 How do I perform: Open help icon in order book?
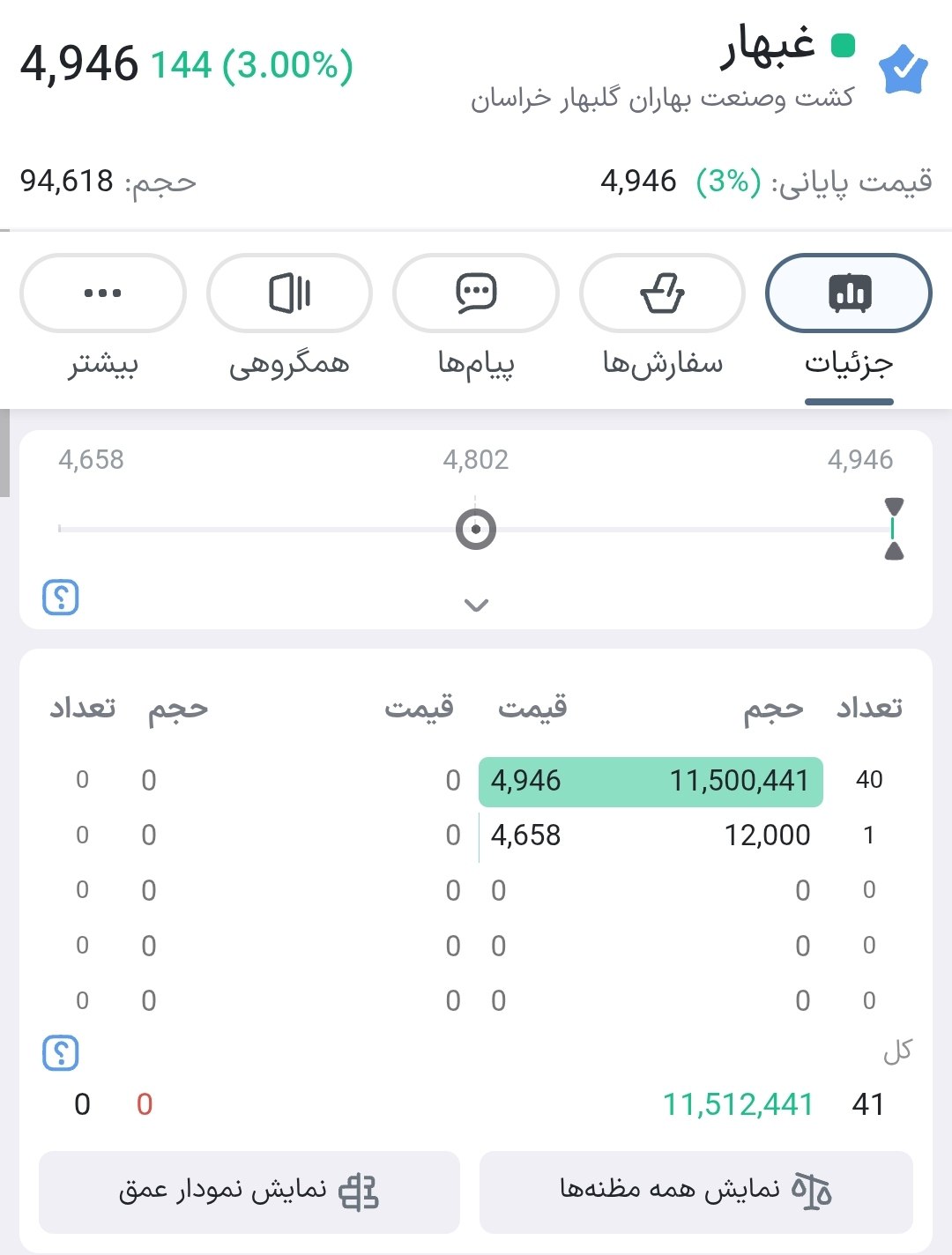61,1053
